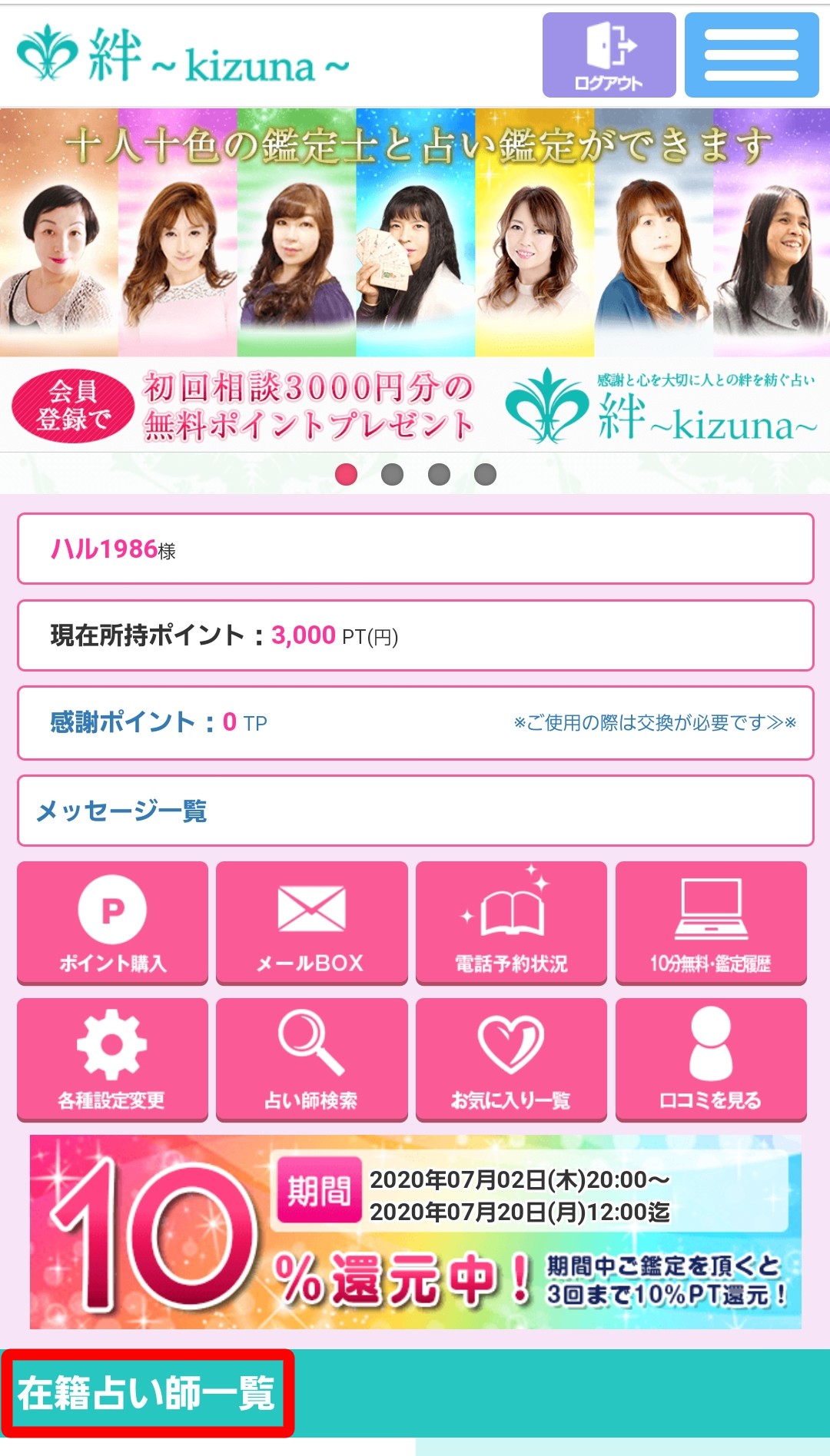830x1456 pixels.
Task: Tap ポイント購入 to buy points
Action: coord(113,922)
